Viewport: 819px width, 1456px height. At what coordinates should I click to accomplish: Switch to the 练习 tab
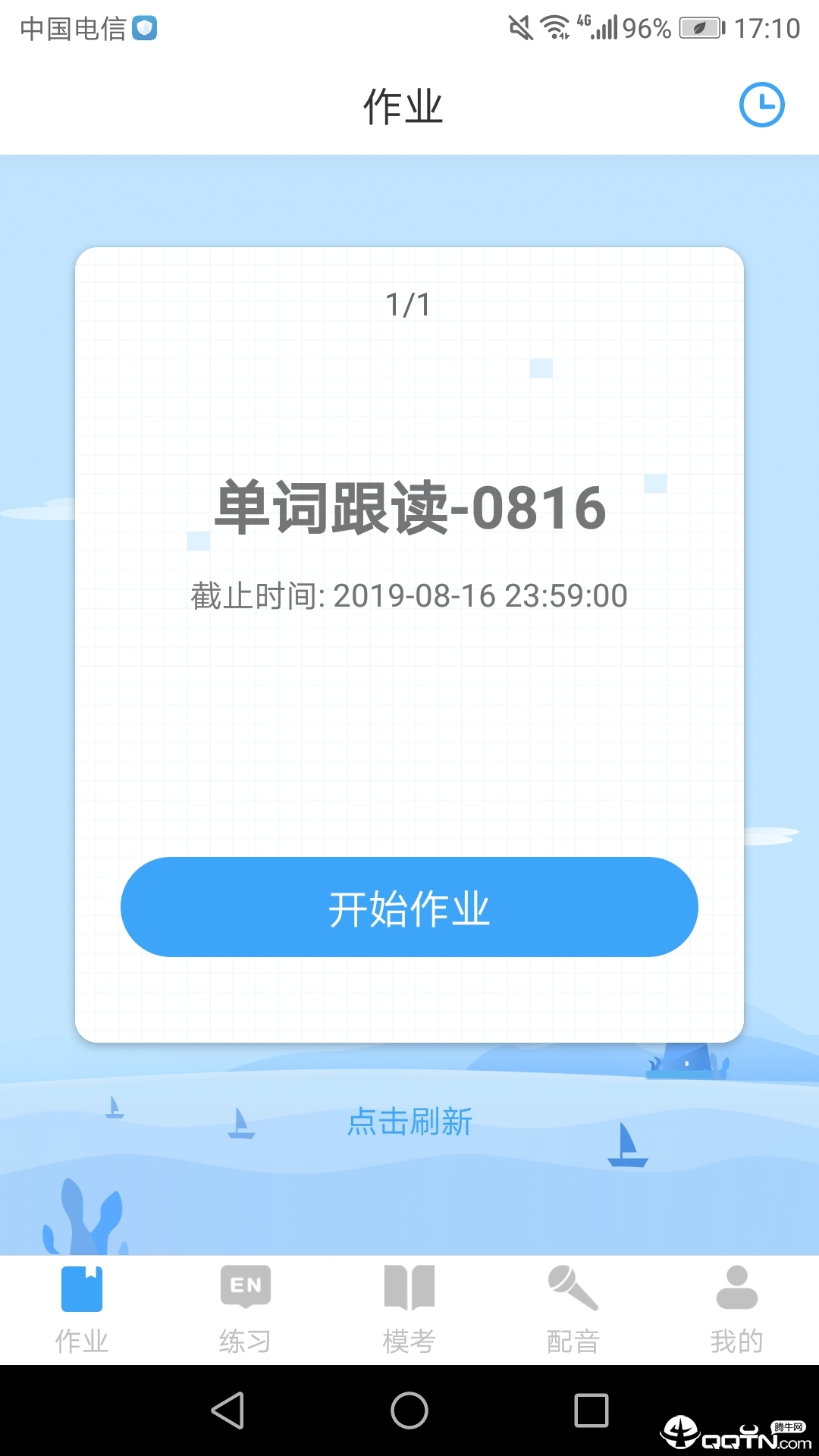click(x=245, y=1312)
